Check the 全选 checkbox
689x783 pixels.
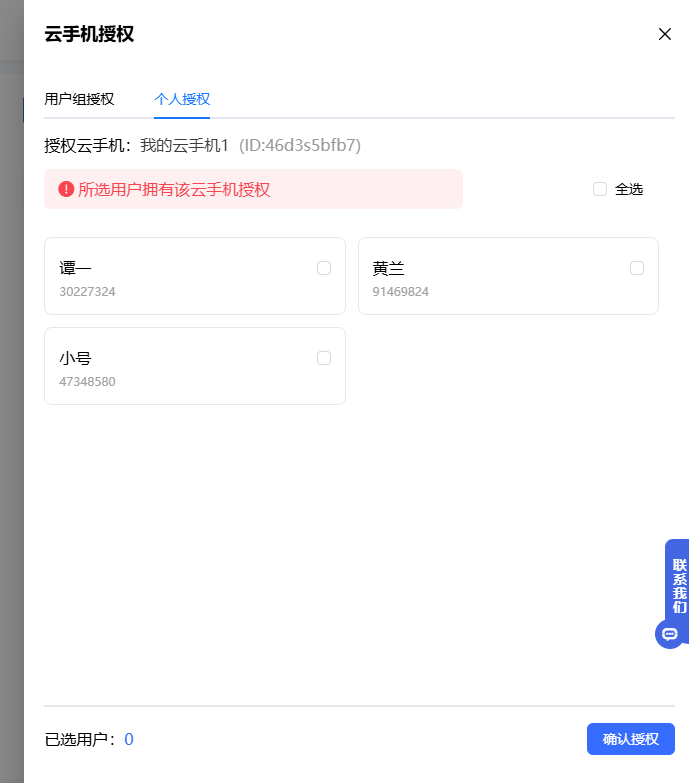click(x=600, y=189)
